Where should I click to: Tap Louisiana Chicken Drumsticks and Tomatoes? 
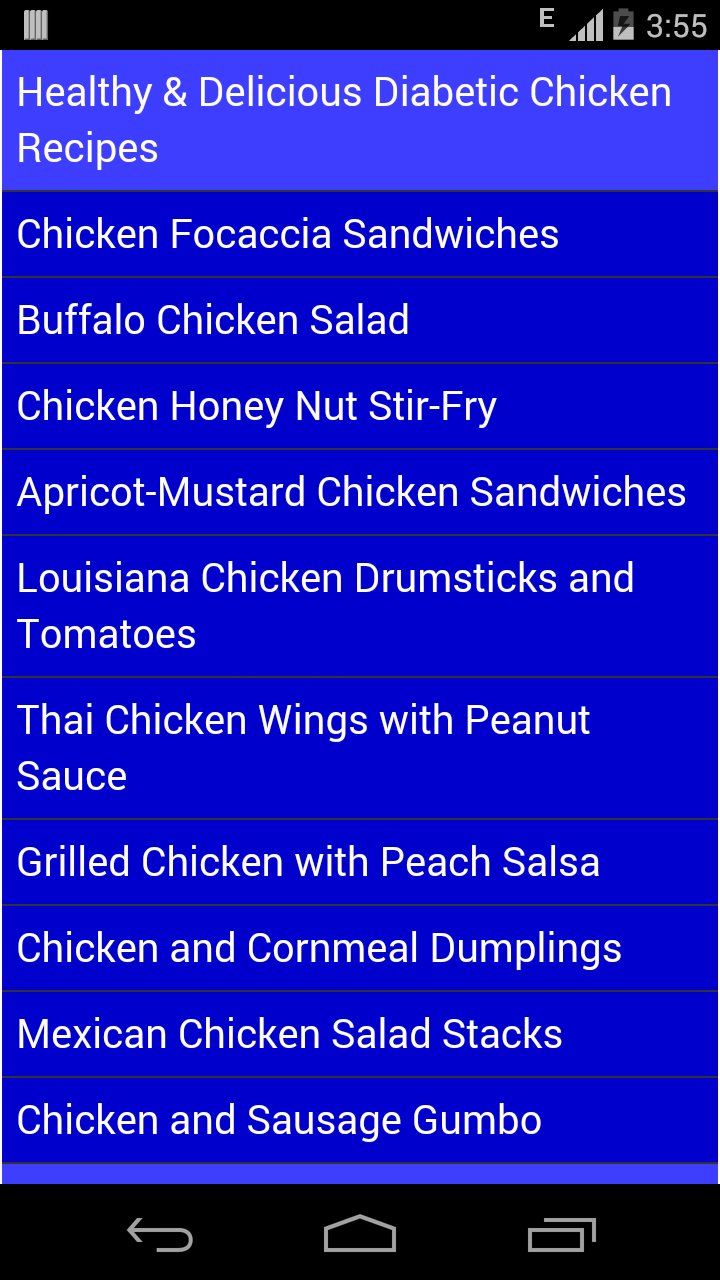click(360, 606)
